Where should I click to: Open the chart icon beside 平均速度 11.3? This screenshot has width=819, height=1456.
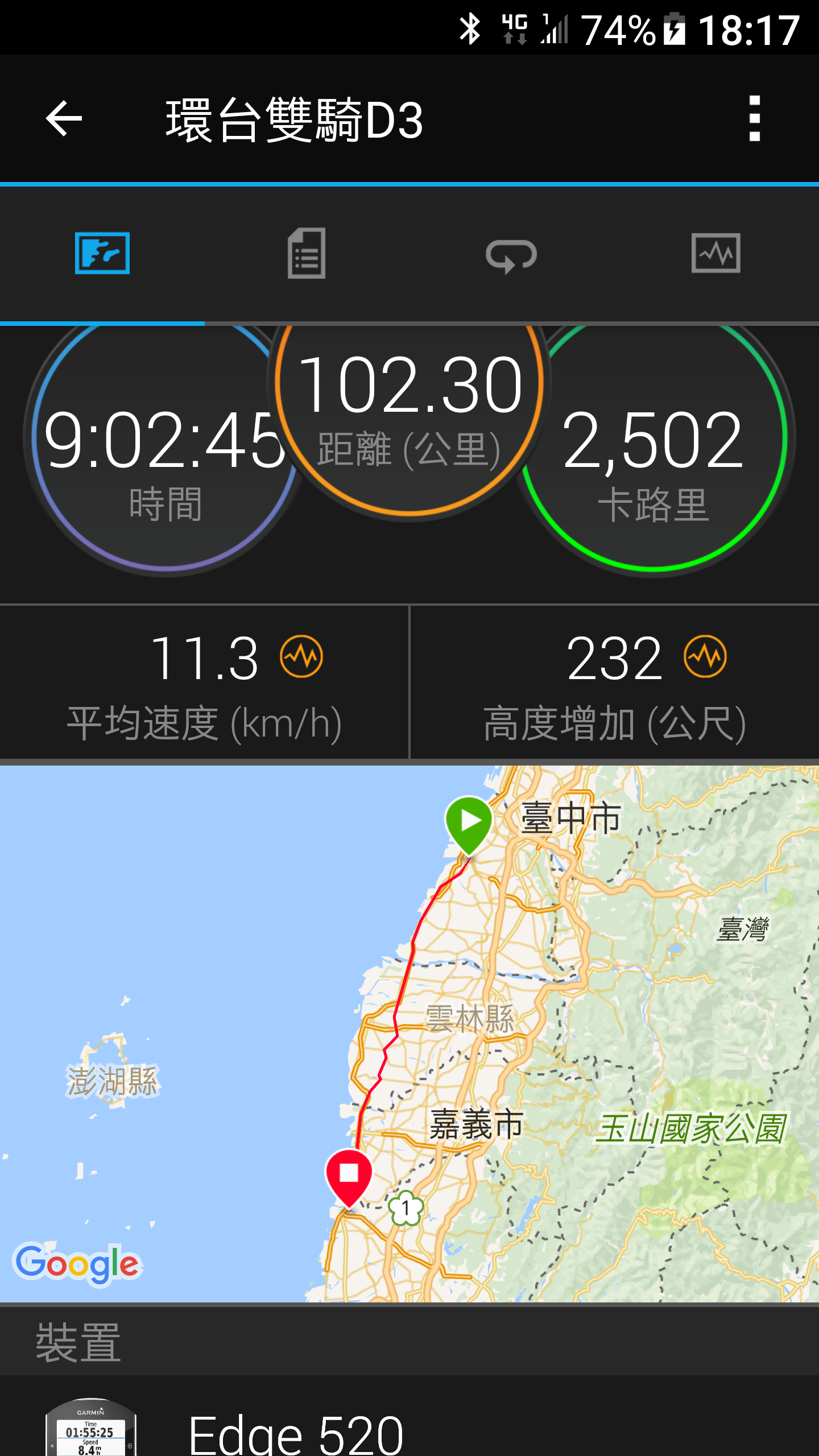[301, 657]
